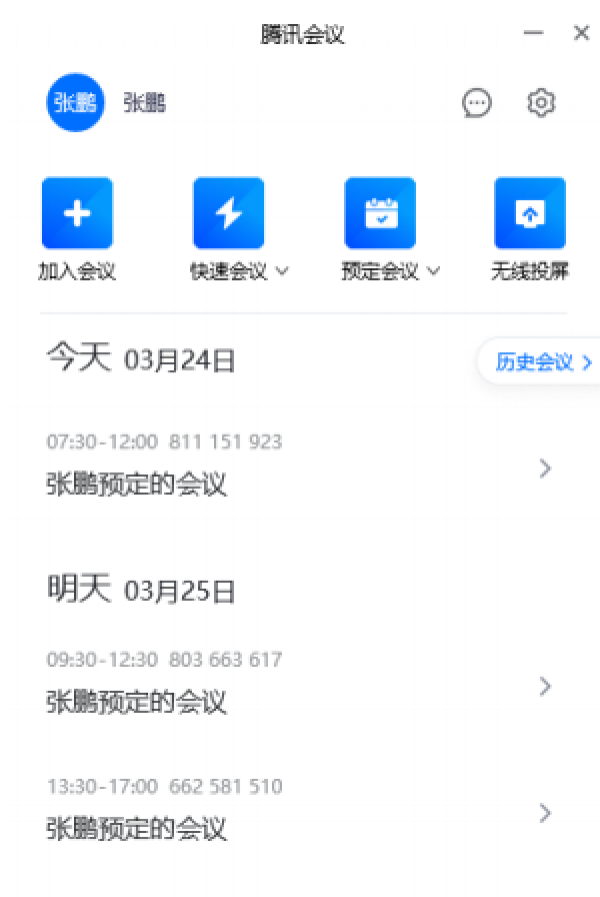The width and height of the screenshot is (600, 897).
Task: Tap 张鹏's profile avatar
Action: pos(75,102)
